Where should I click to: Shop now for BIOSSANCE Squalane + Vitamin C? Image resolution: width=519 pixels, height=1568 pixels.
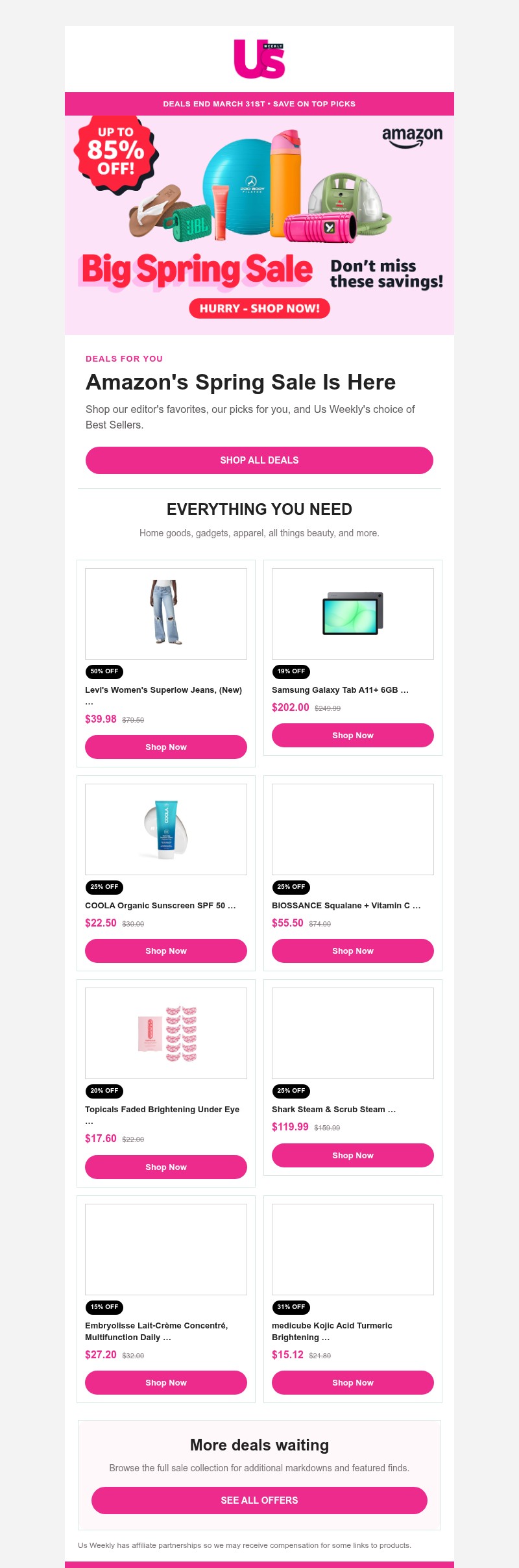[x=353, y=951]
